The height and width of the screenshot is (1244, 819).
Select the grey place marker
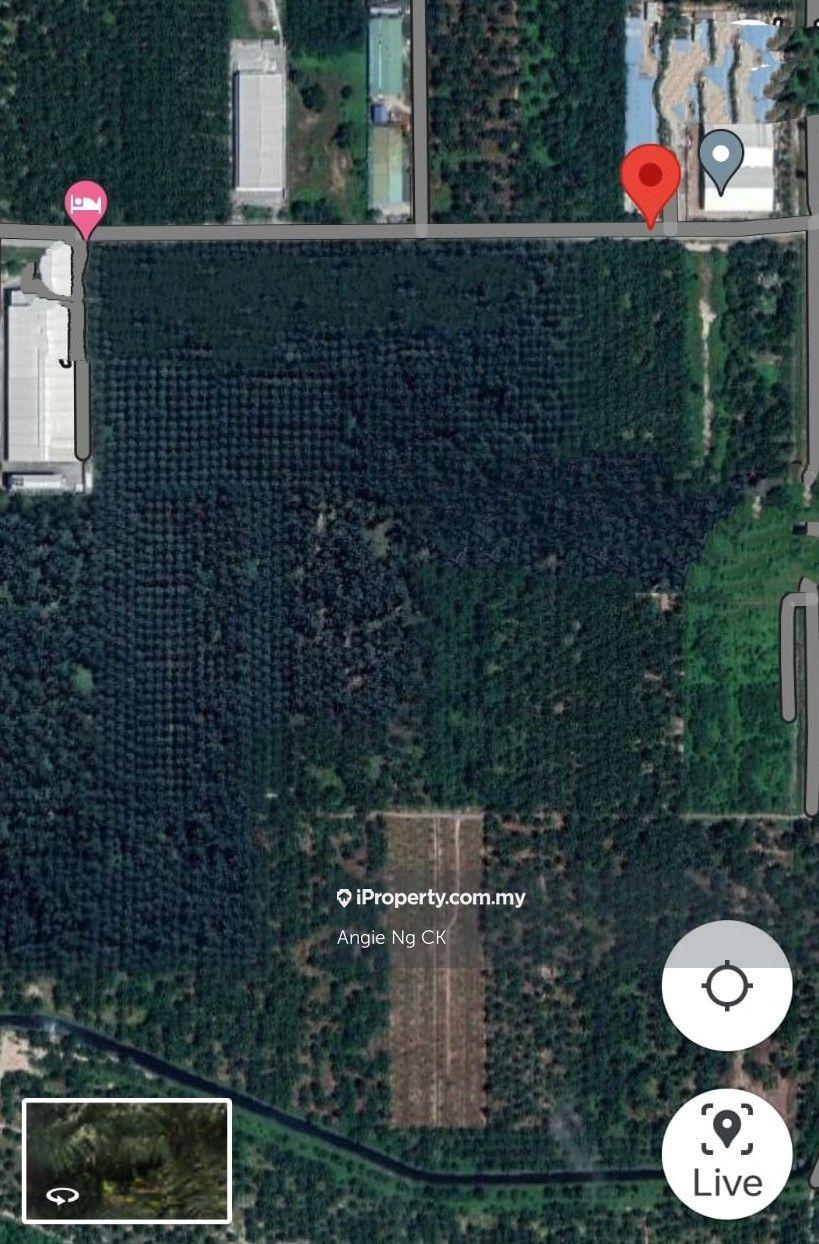tap(721, 157)
